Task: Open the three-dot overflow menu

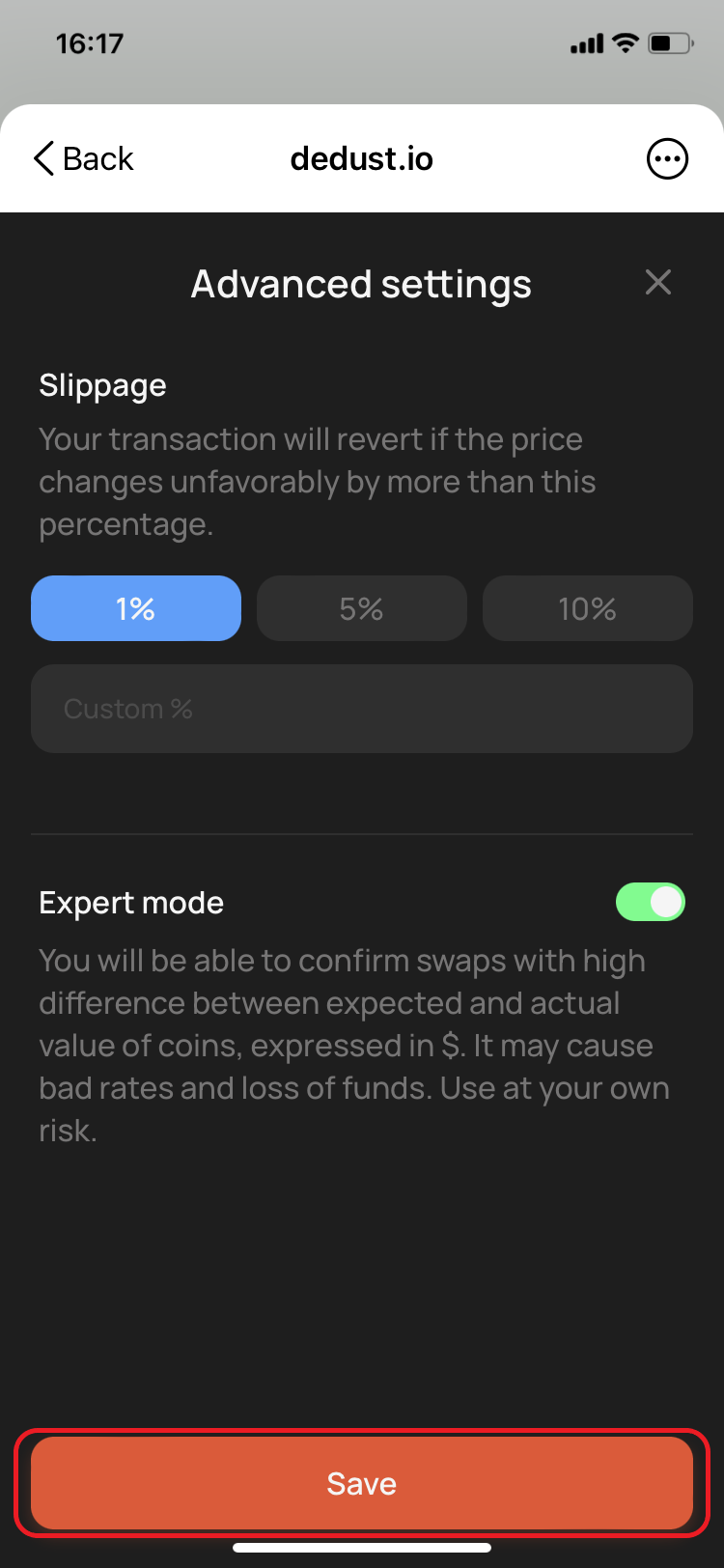Action: tap(667, 159)
